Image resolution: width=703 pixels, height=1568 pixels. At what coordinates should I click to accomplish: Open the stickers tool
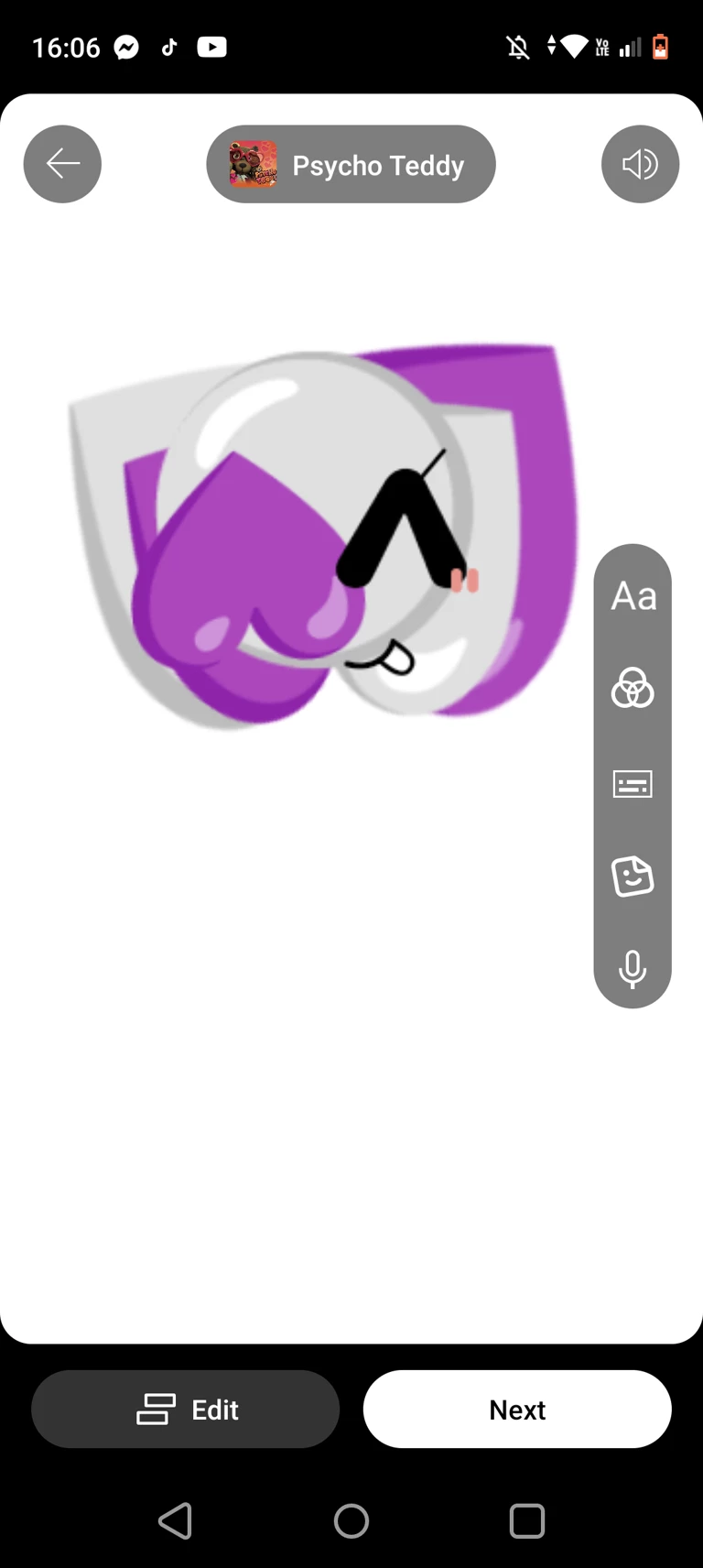(633, 877)
